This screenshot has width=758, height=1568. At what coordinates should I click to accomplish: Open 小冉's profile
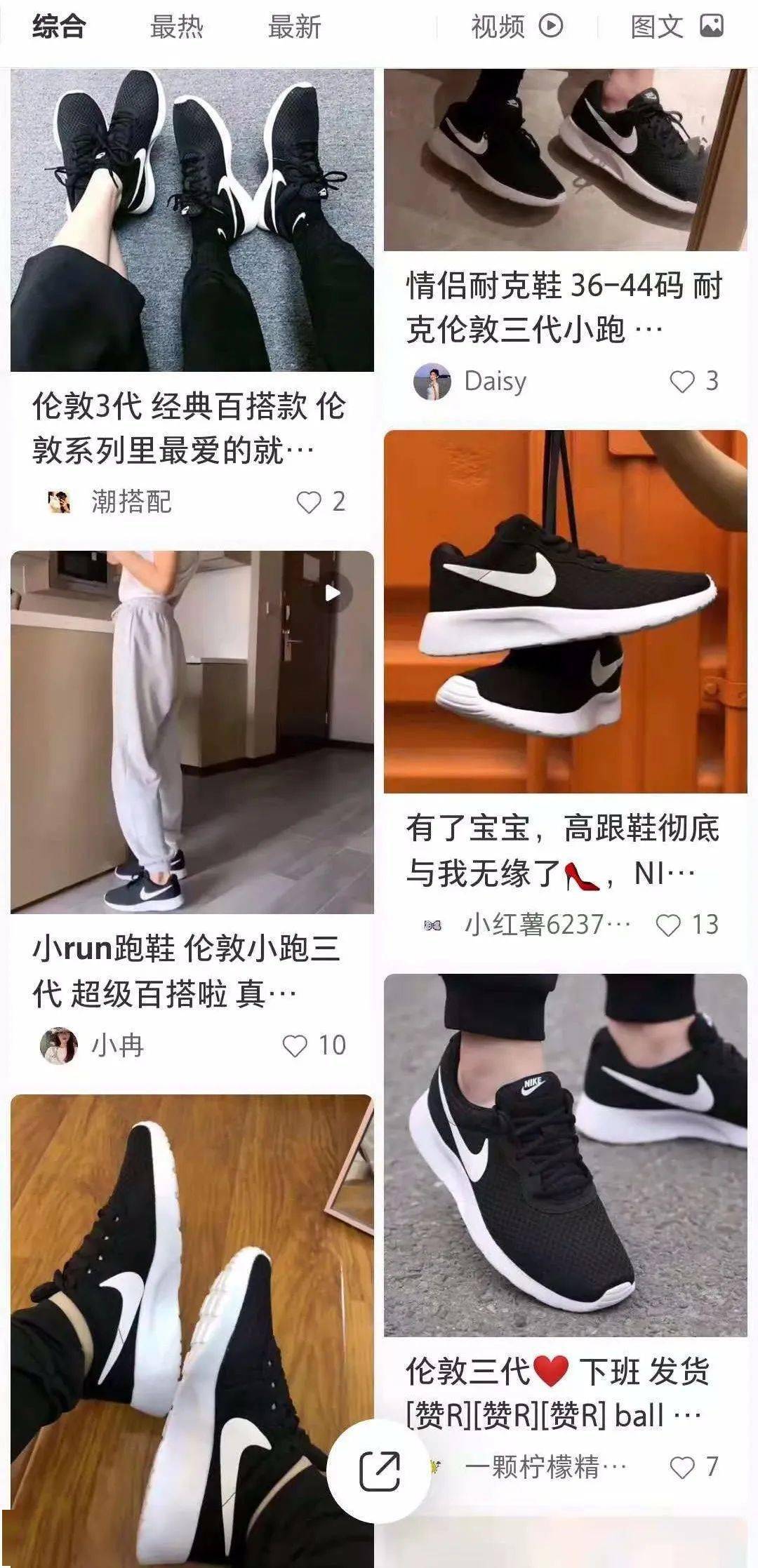(59, 1046)
